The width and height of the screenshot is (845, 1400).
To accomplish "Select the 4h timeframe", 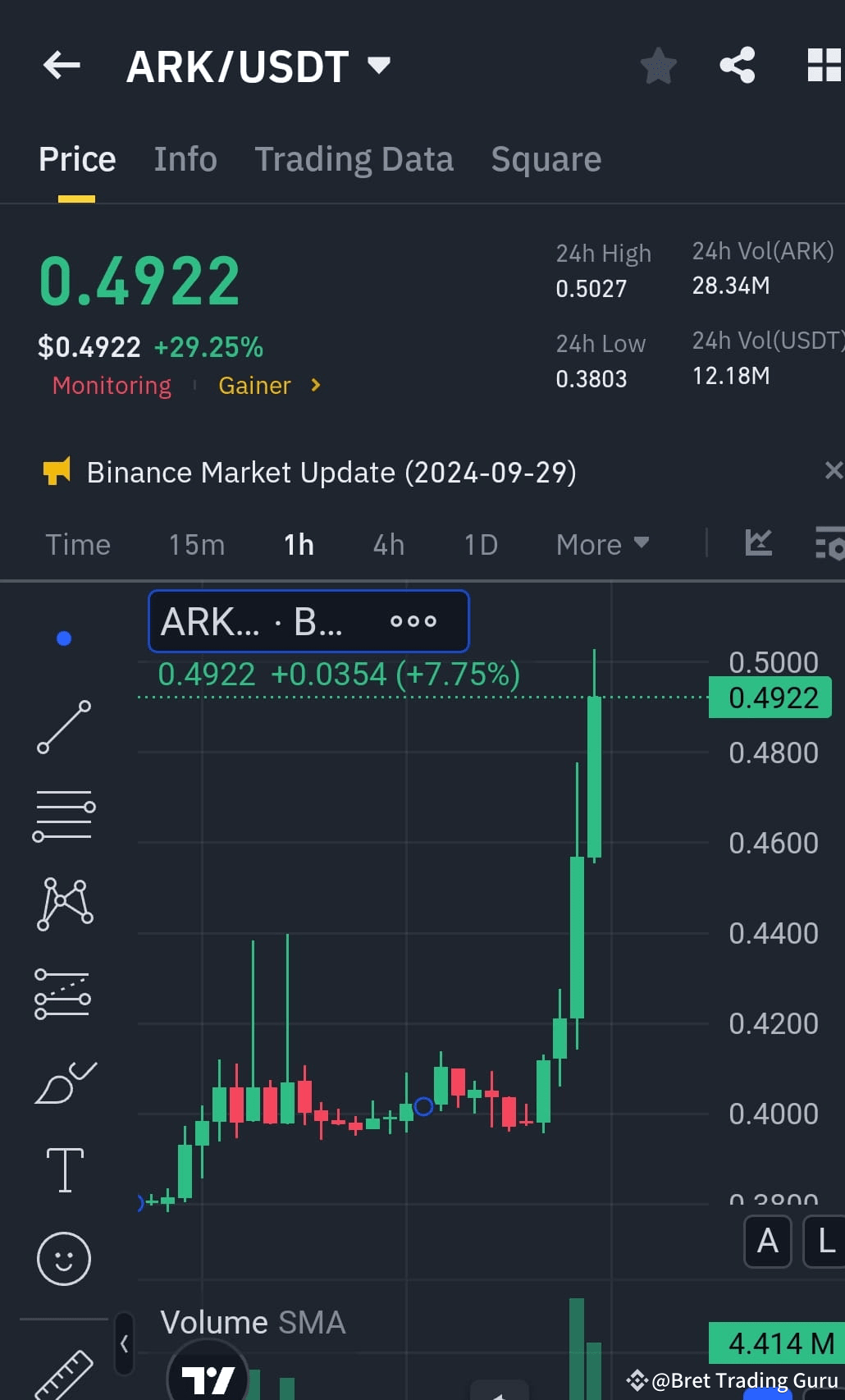I will pos(388,543).
